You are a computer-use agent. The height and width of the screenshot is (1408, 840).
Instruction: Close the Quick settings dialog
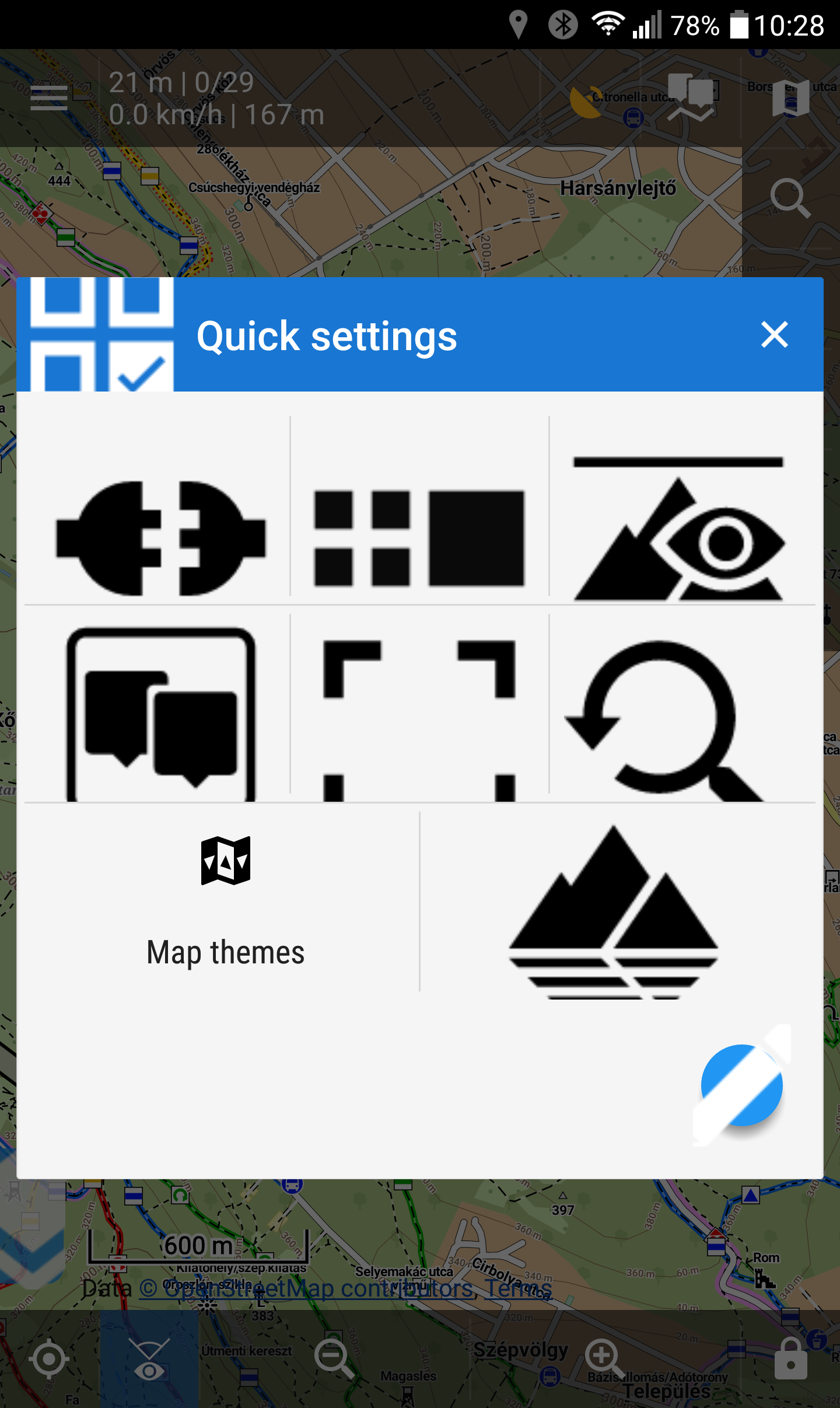(774, 335)
